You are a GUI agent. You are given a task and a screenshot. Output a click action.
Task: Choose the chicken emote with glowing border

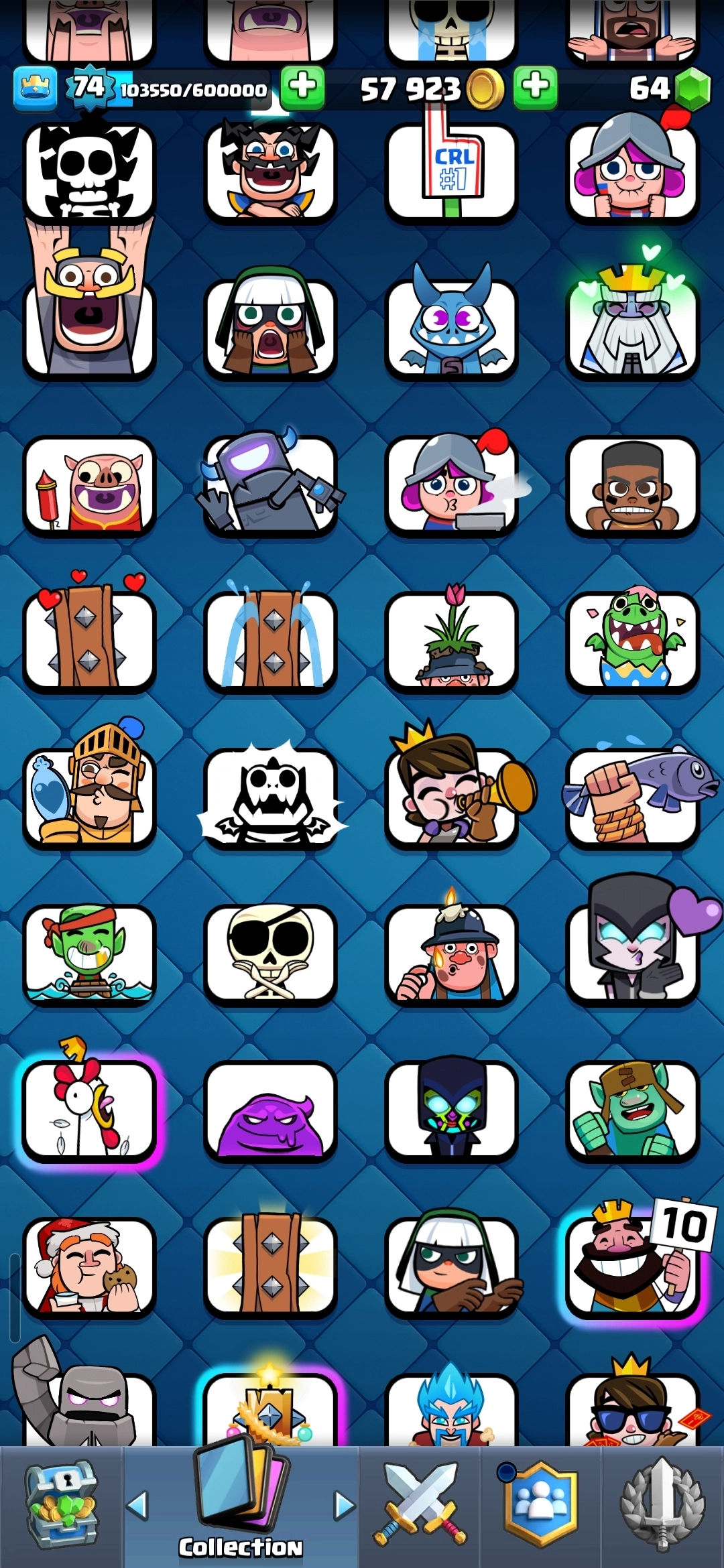[x=89, y=1110]
